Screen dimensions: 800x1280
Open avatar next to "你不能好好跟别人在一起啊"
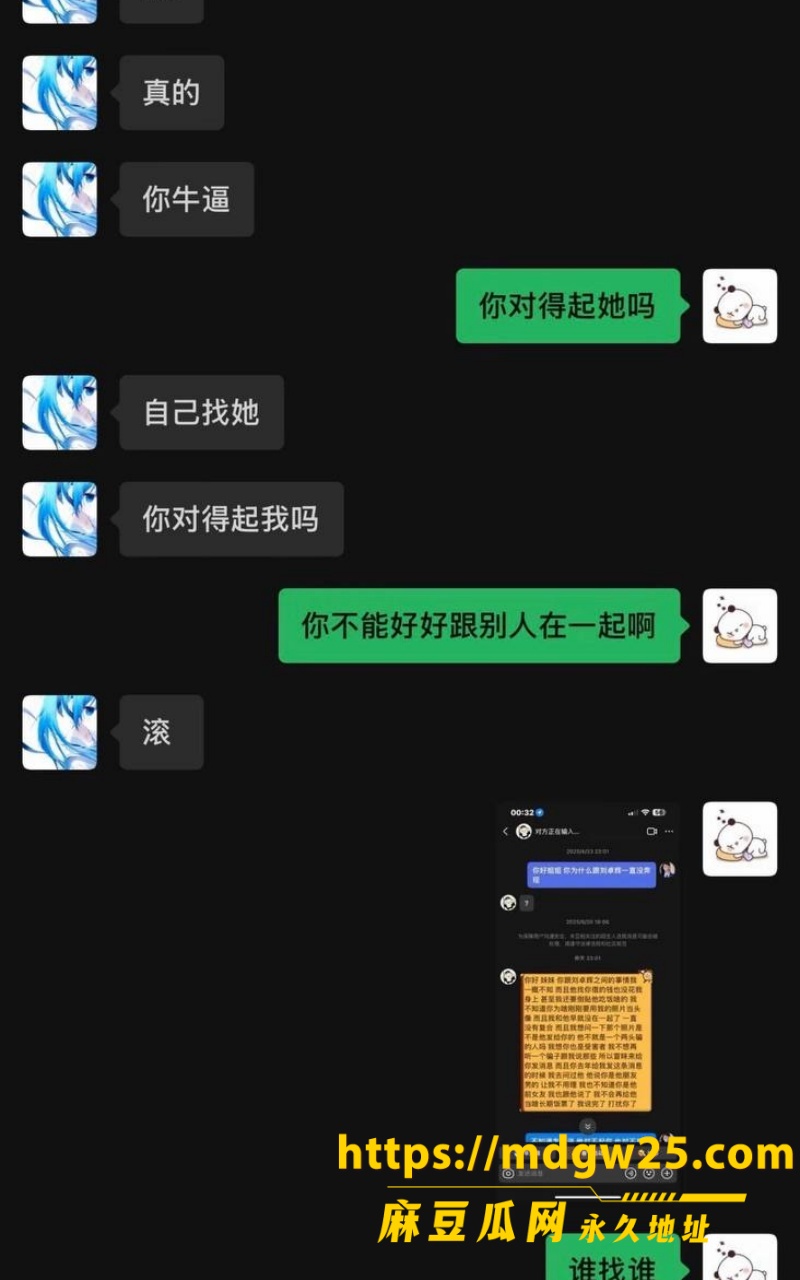pos(740,626)
